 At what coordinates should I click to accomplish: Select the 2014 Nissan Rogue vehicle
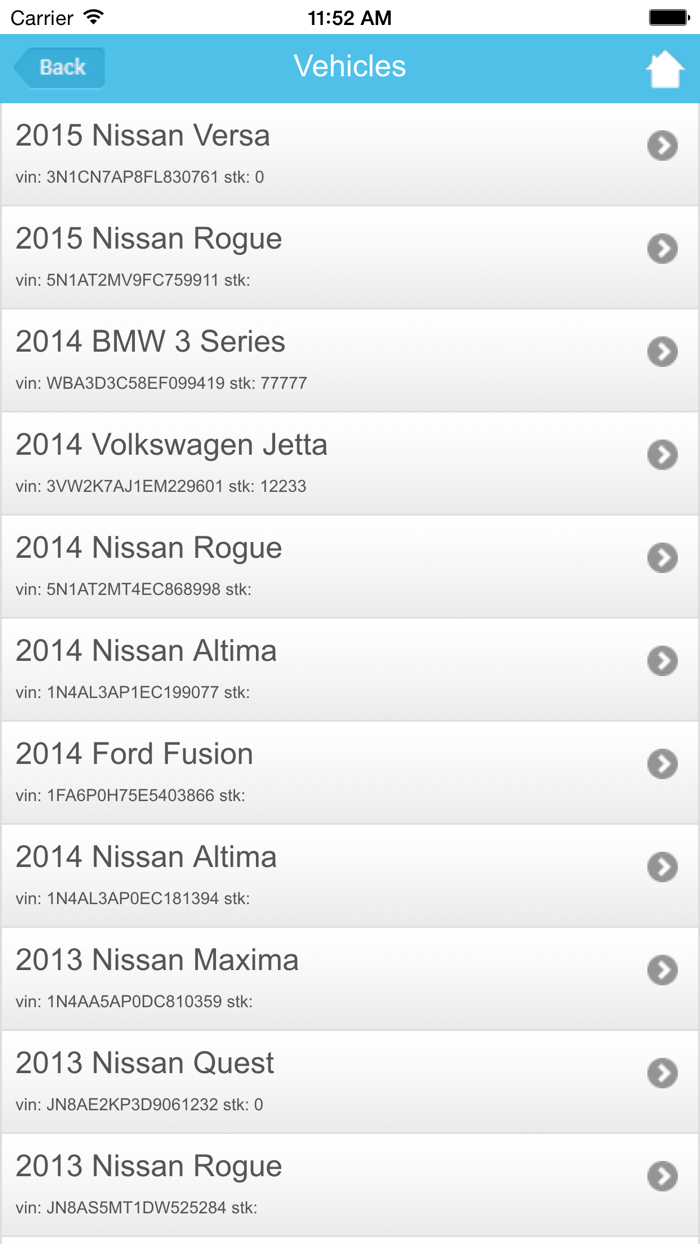pos(350,566)
